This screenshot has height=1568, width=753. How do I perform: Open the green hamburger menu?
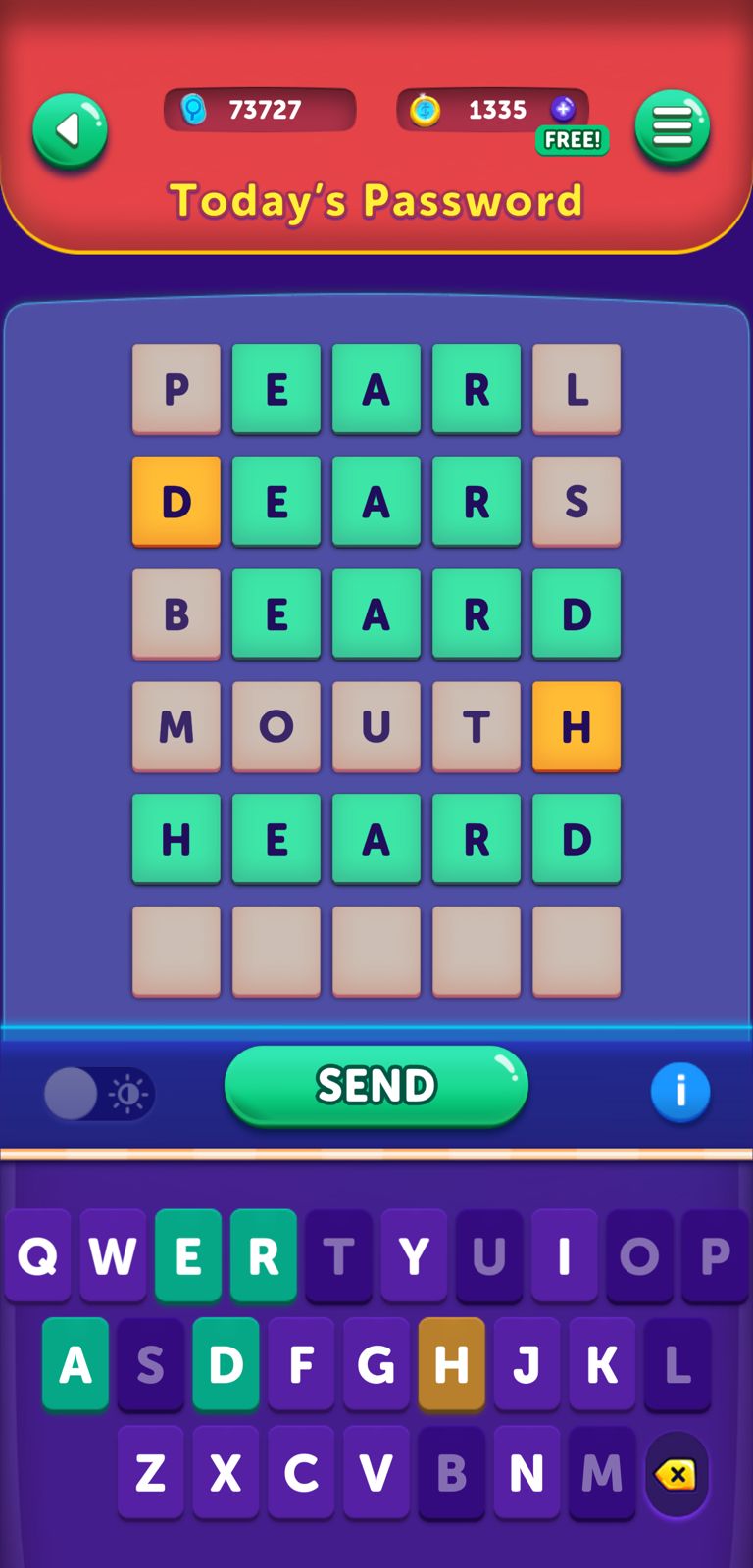pos(672,127)
